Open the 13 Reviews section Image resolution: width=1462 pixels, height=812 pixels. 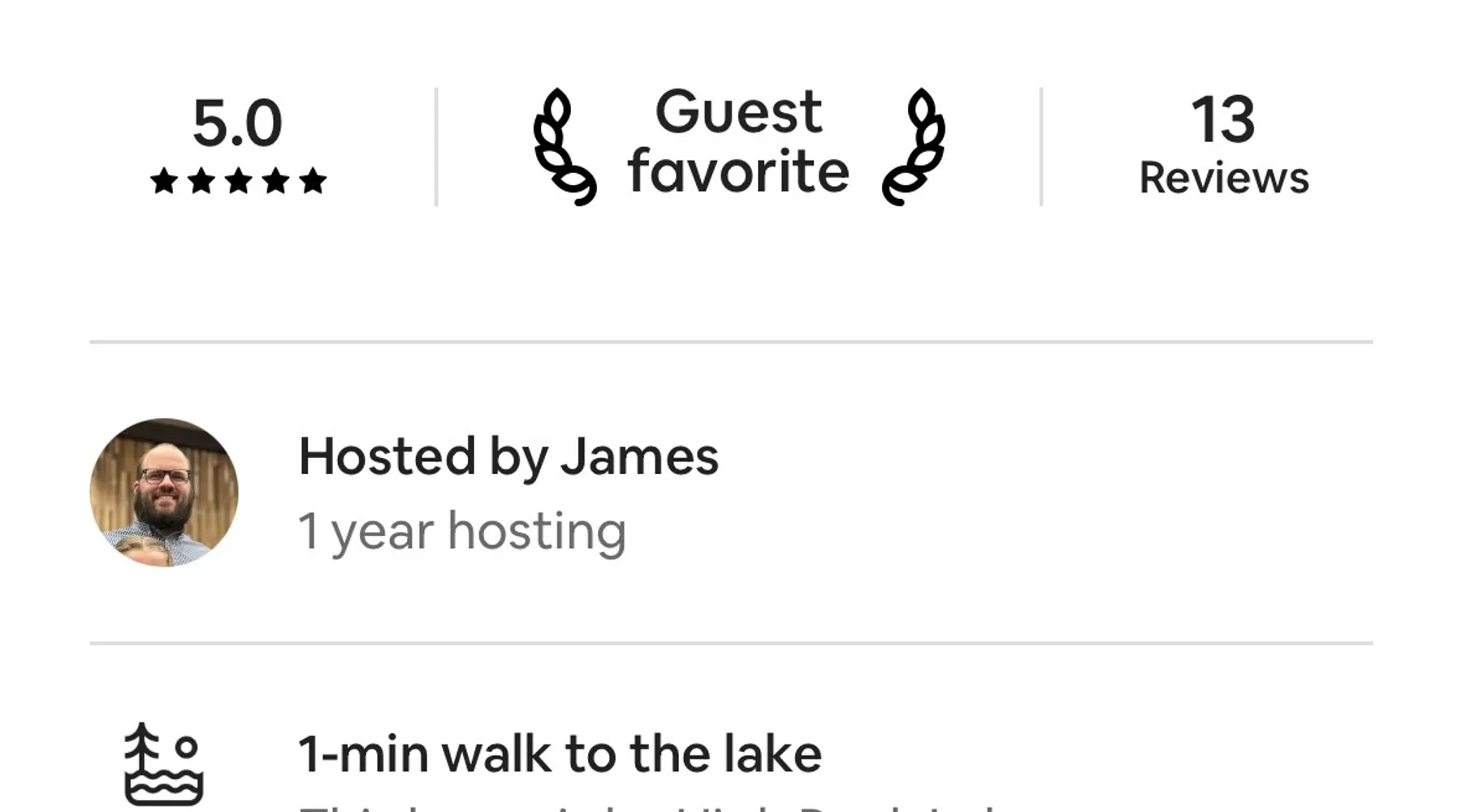[1223, 146]
